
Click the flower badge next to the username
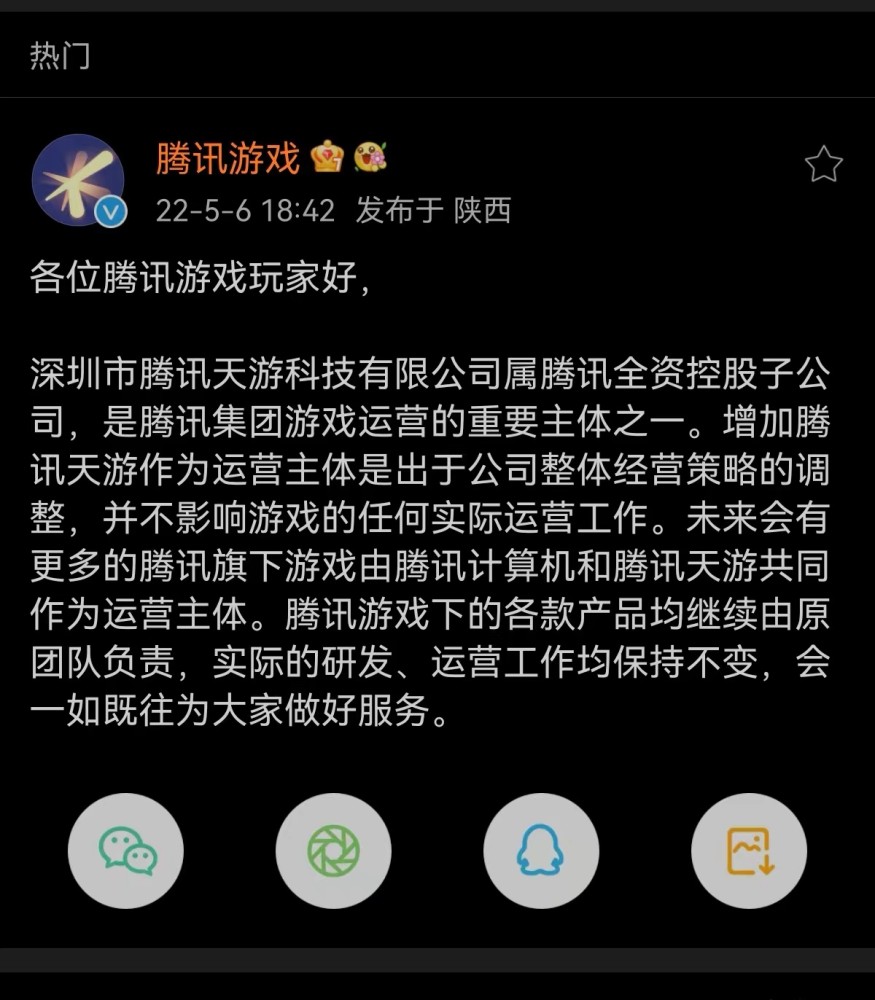(372, 158)
